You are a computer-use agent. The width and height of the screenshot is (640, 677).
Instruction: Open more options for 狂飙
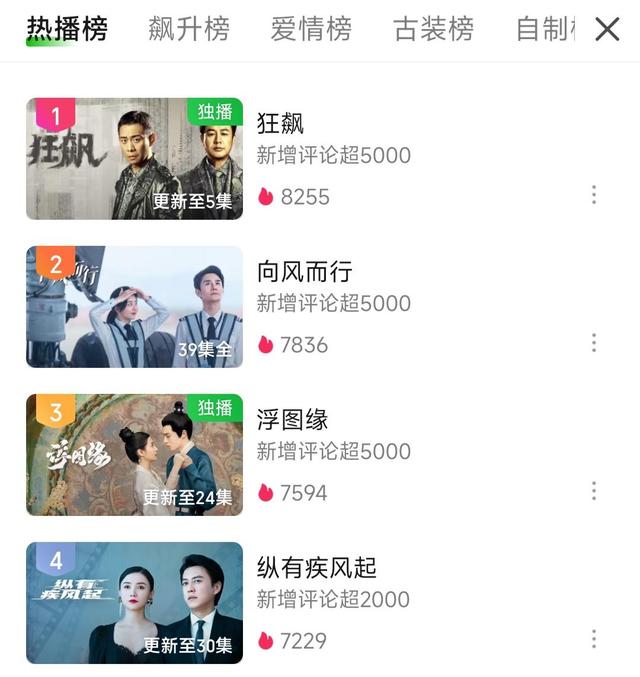pyautogui.click(x=594, y=195)
